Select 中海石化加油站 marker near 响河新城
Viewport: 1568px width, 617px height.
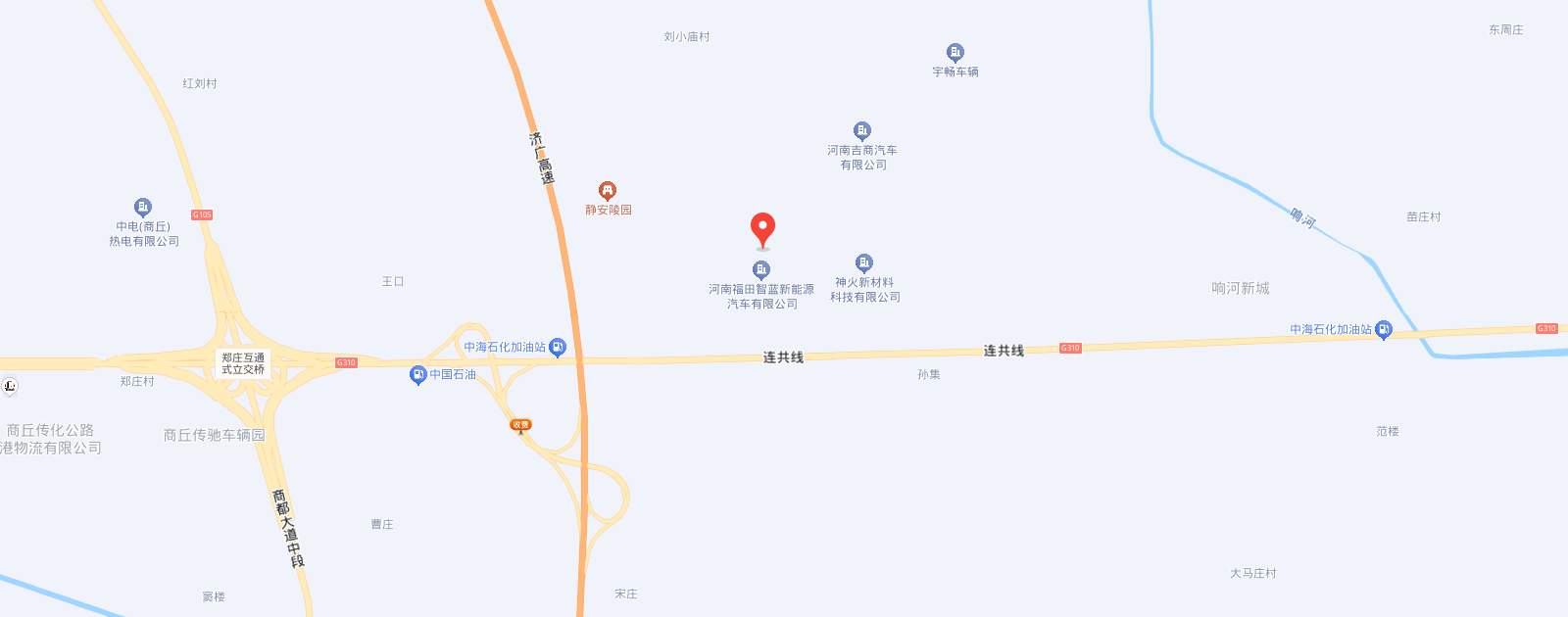click(1384, 330)
